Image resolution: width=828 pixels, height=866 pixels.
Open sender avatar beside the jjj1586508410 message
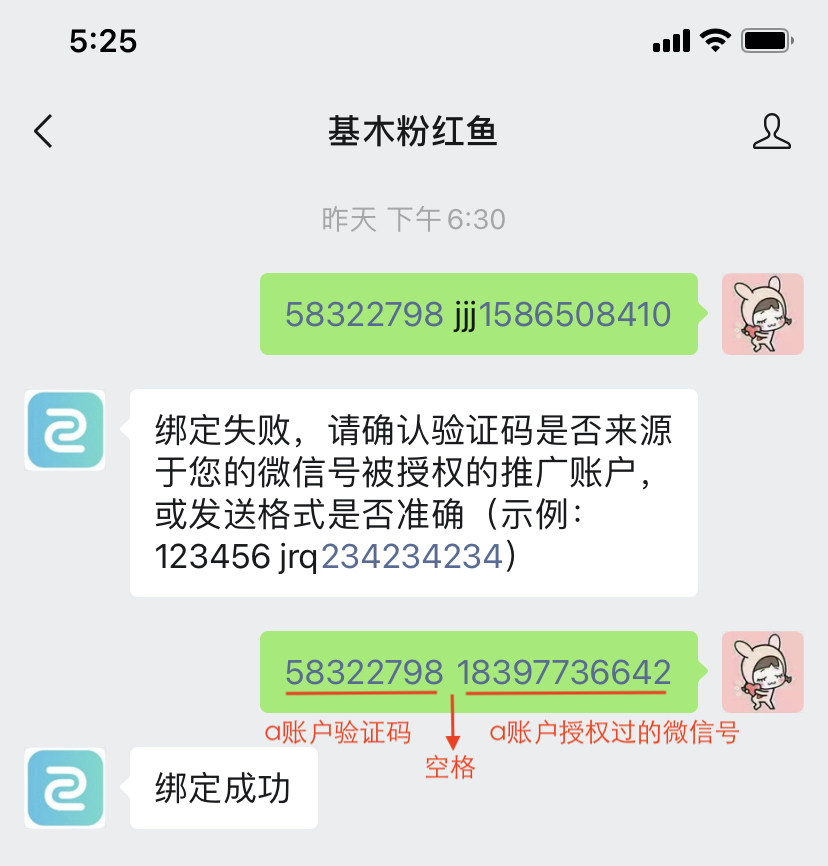763,314
